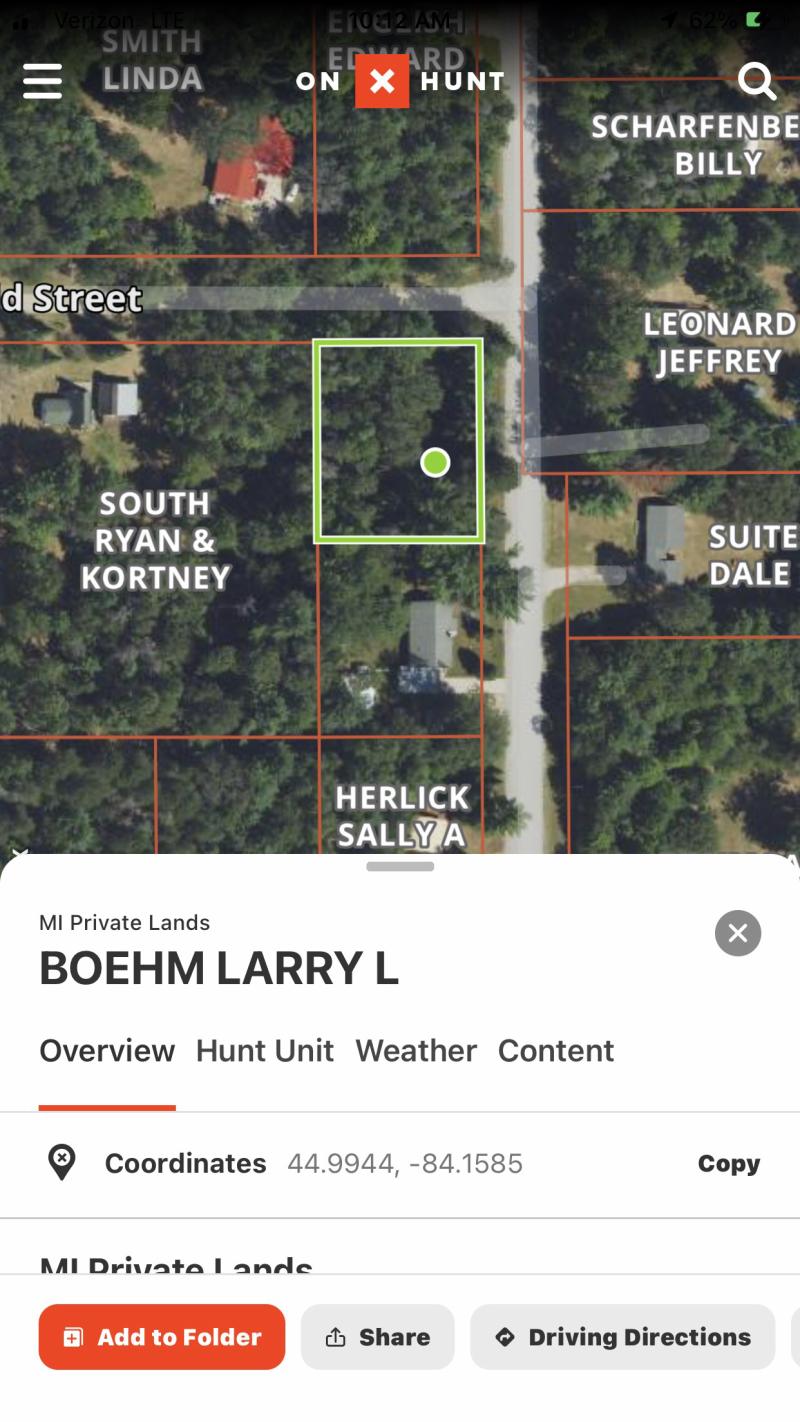Share this property

pos(378,1337)
